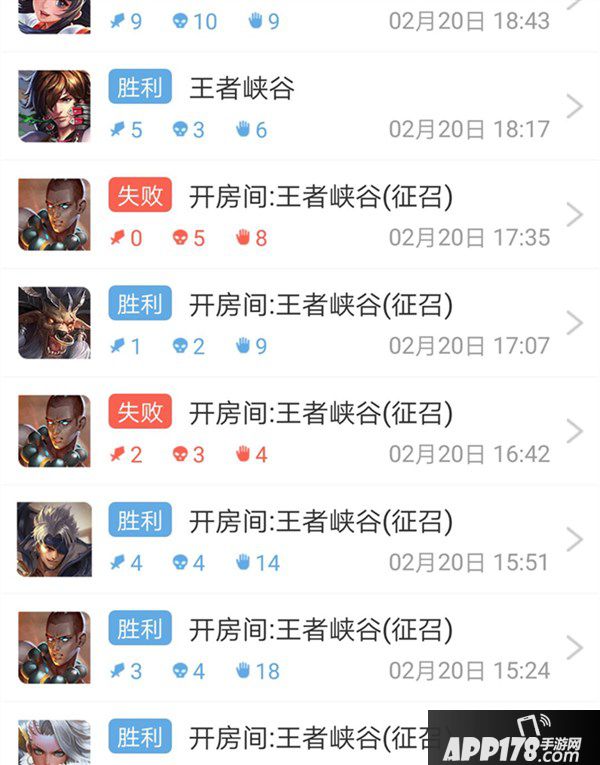
Task: View the 16:42 defeat match details
Action: click(300, 431)
